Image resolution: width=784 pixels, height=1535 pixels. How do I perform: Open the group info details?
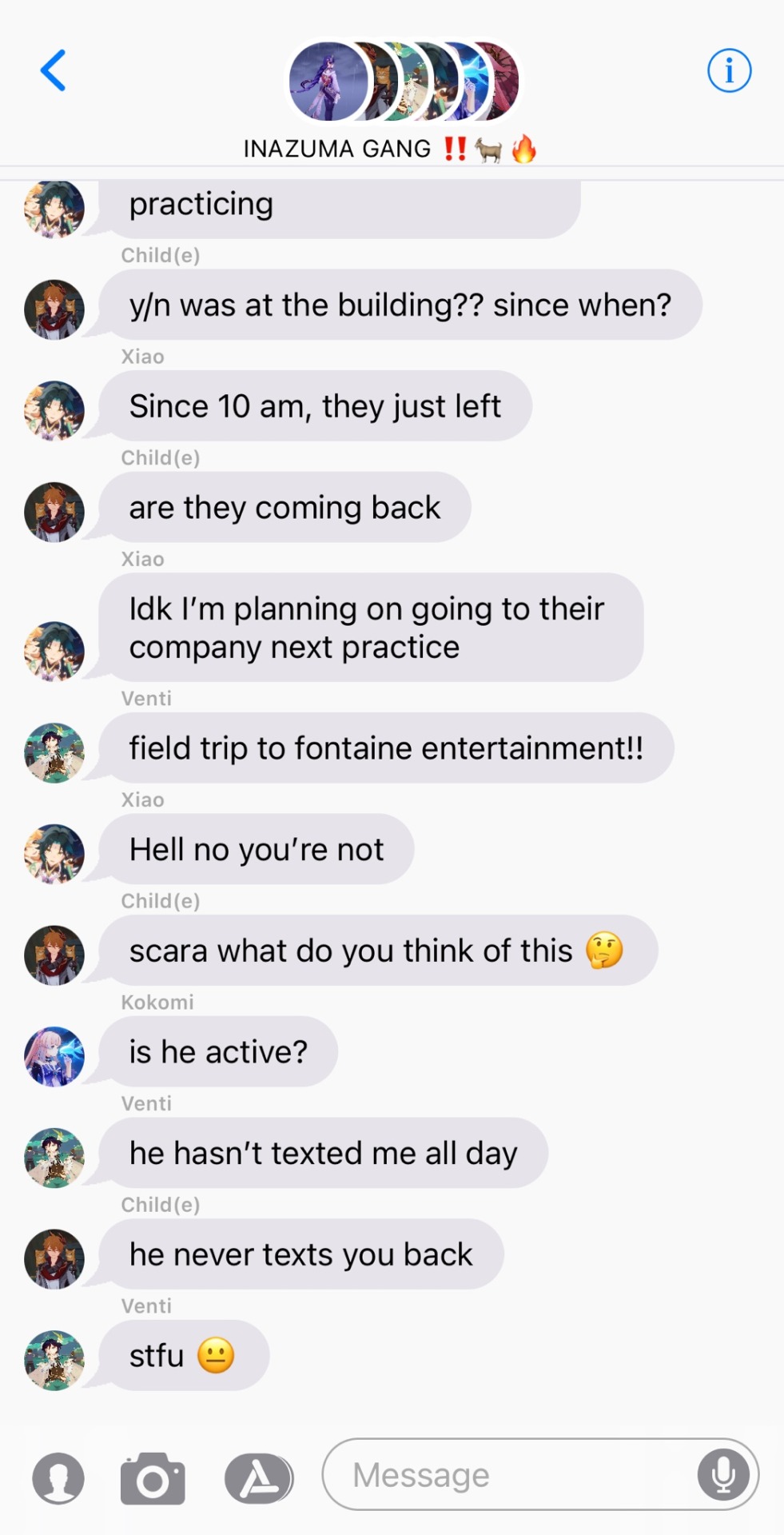(x=728, y=71)
